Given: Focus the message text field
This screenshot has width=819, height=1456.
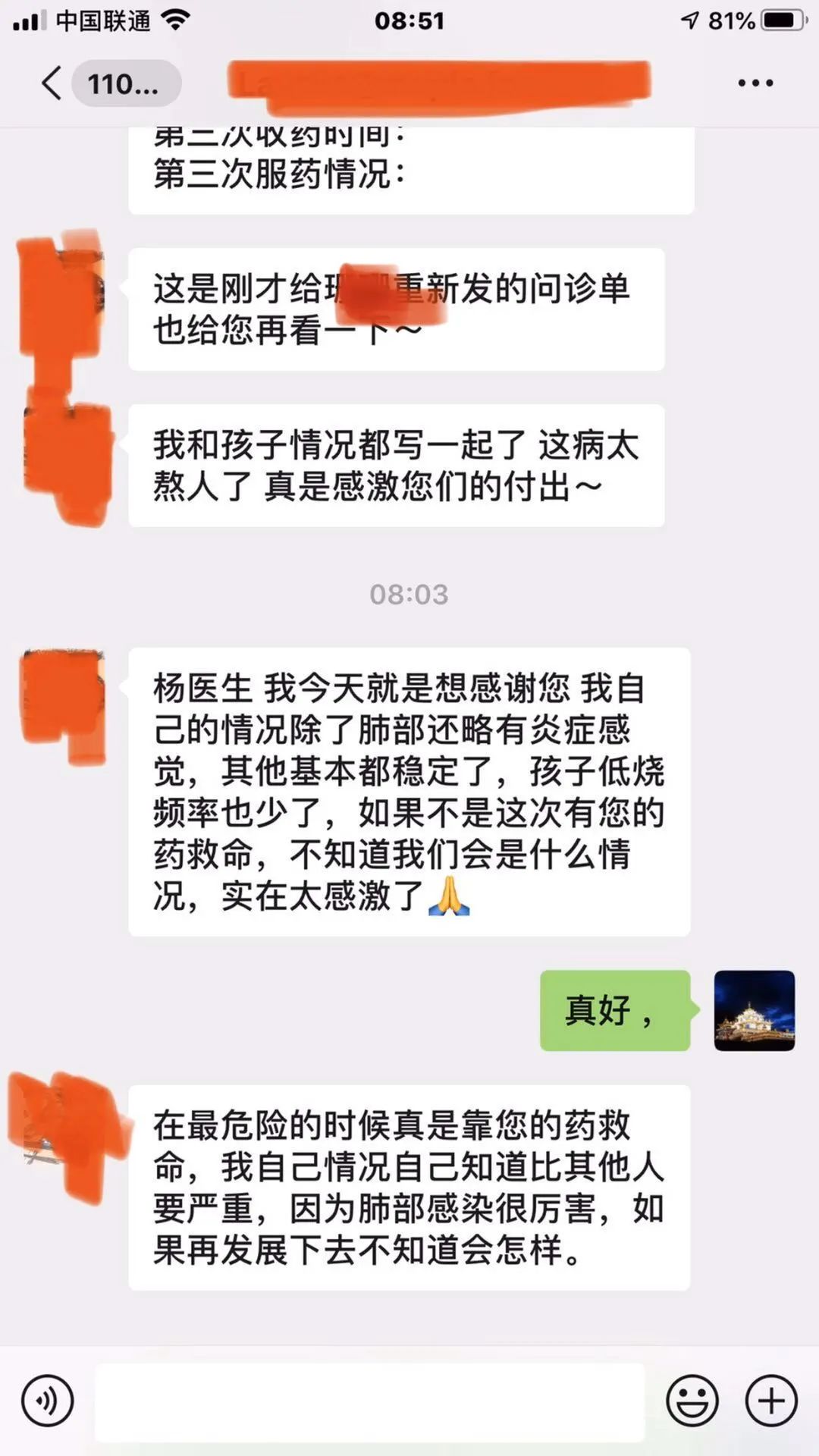Looking at the screenshot, I should 369,1401.
